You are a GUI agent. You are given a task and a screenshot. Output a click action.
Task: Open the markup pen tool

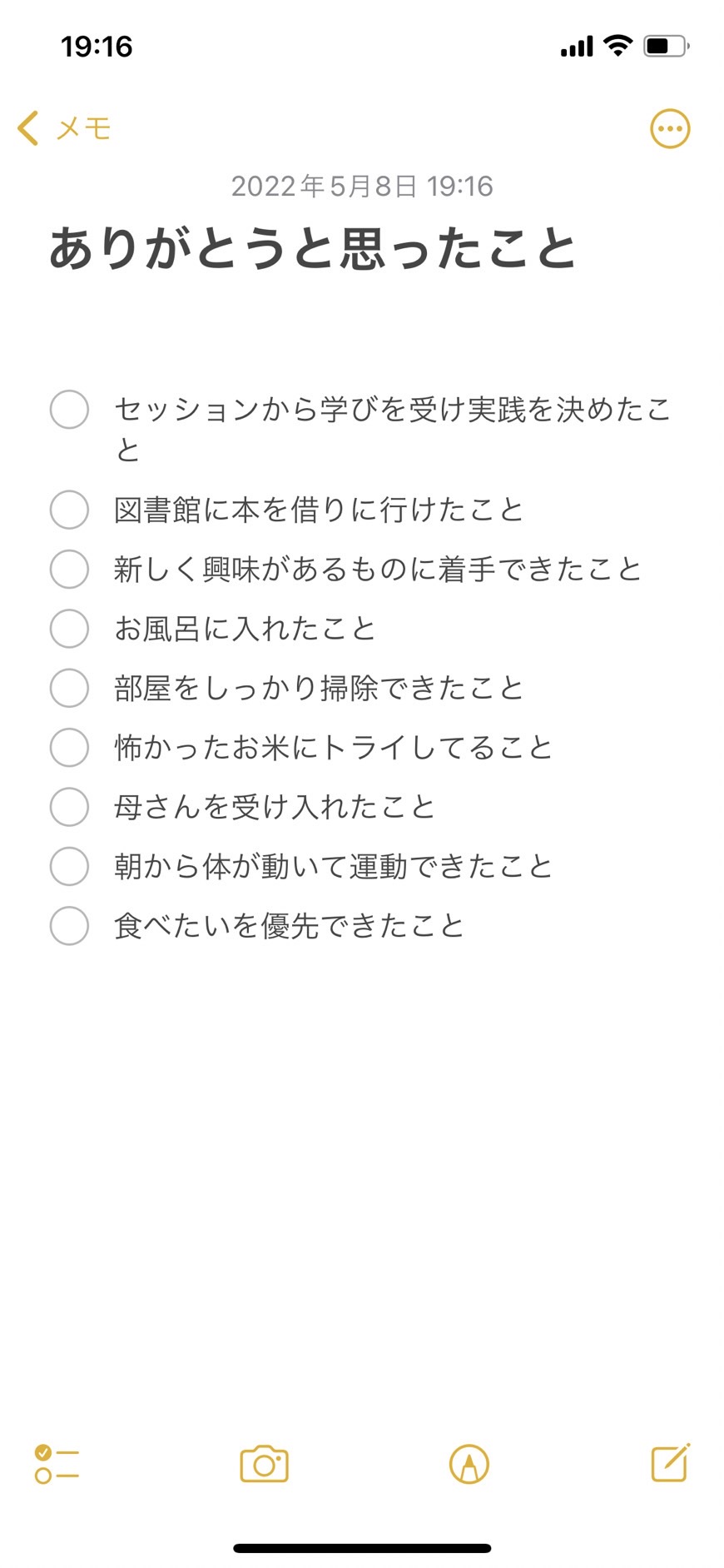pyautogui.click(x=469, y=1464)
